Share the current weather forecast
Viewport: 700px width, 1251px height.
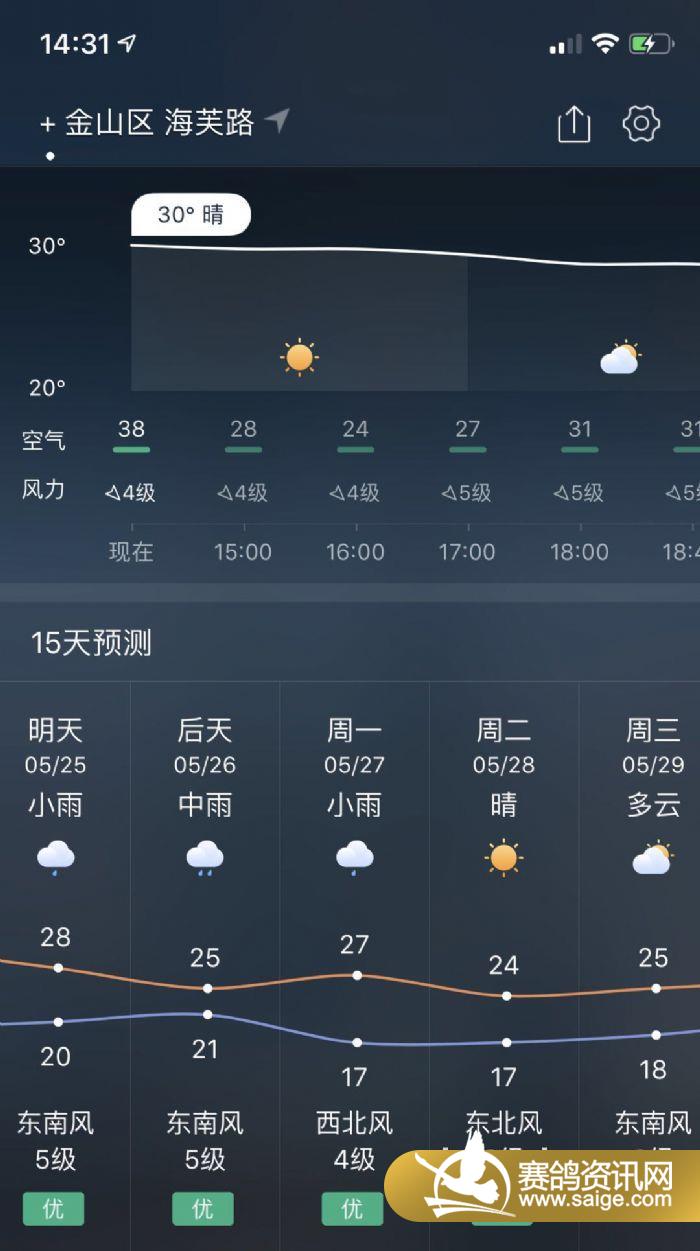[x=574, y=125]
